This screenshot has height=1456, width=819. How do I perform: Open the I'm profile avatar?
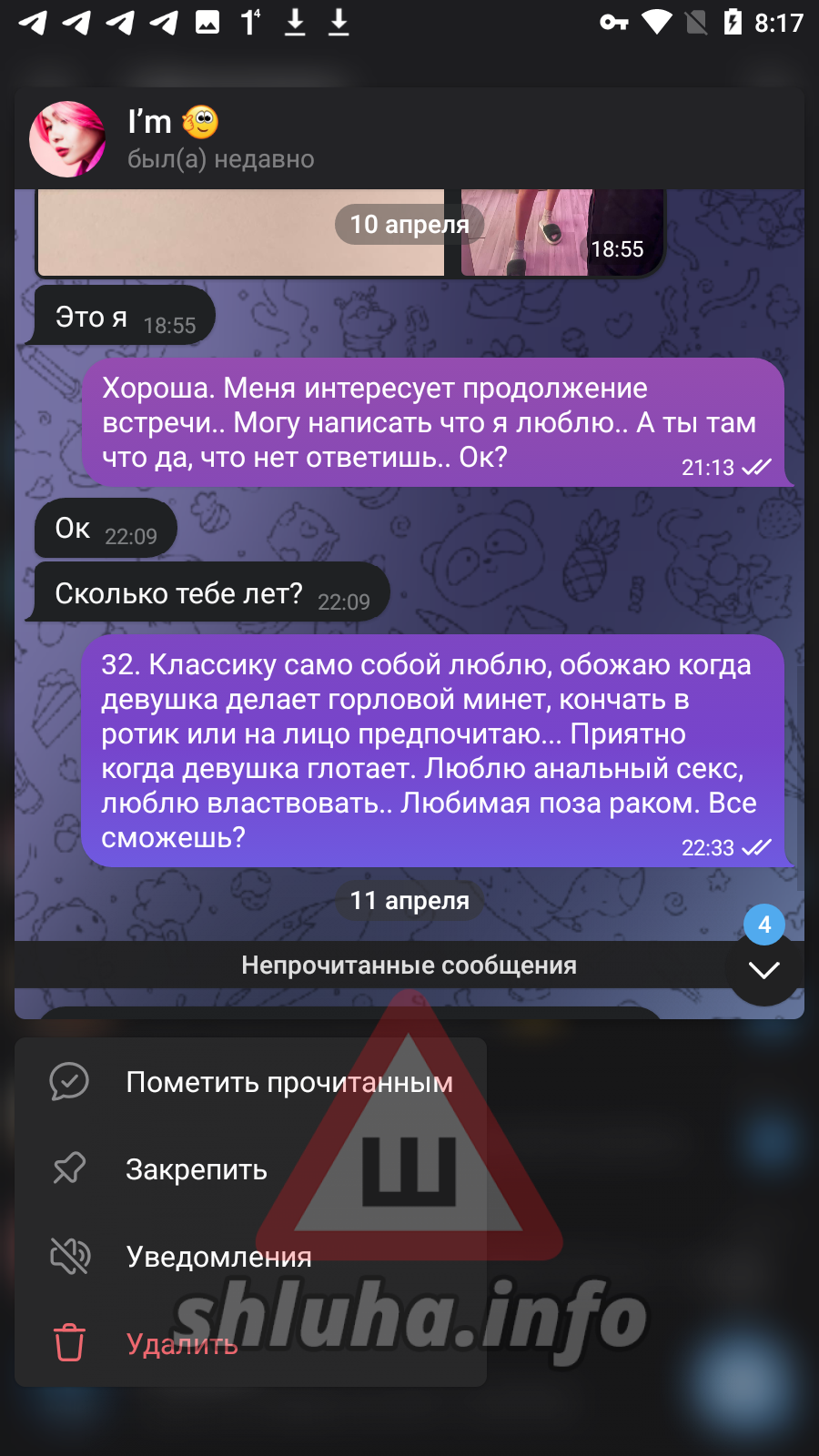pyautogui.click(x=67, y=139)
